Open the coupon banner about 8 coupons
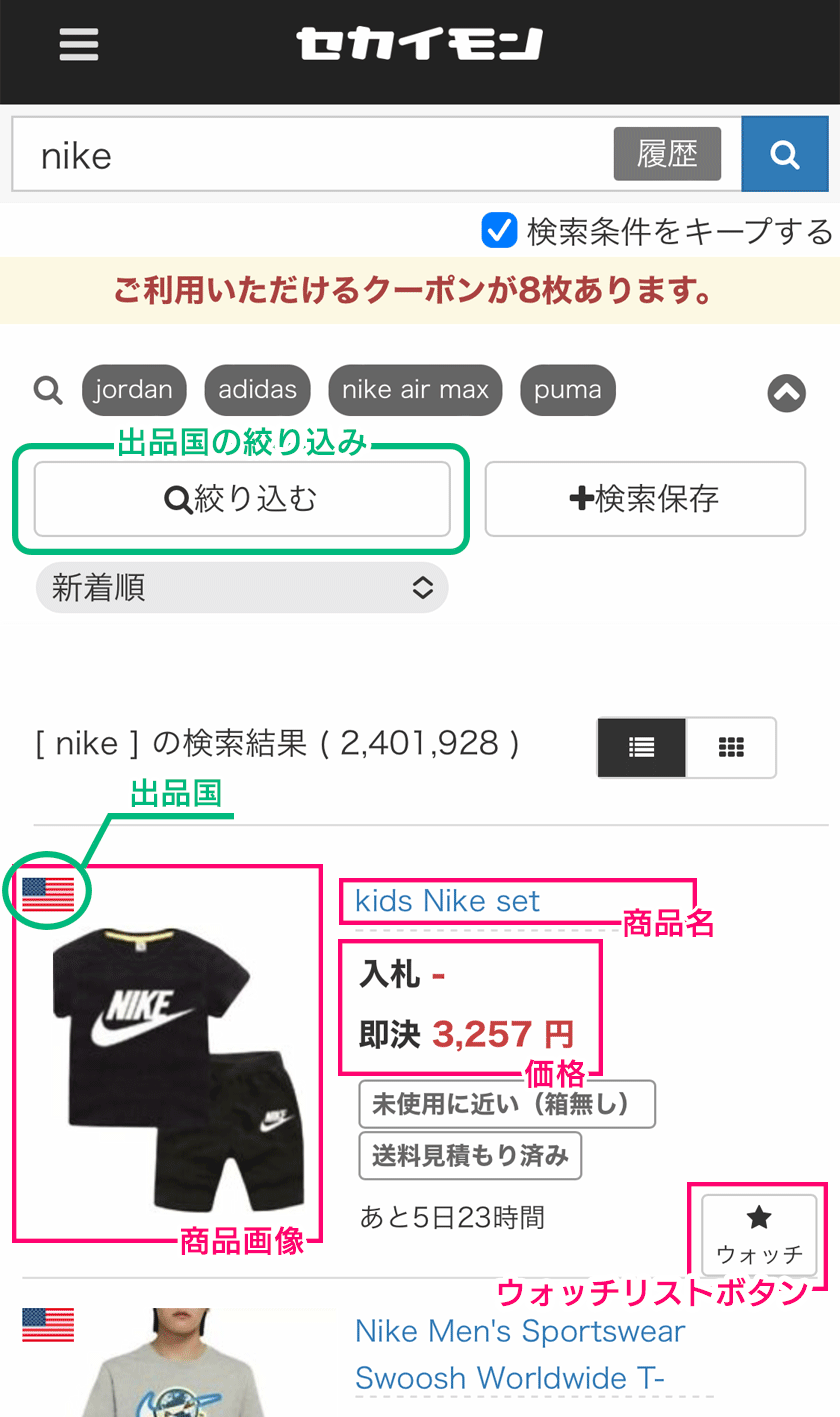The width and height of the screenshot is (840, 1417). (x=420, y=291)
